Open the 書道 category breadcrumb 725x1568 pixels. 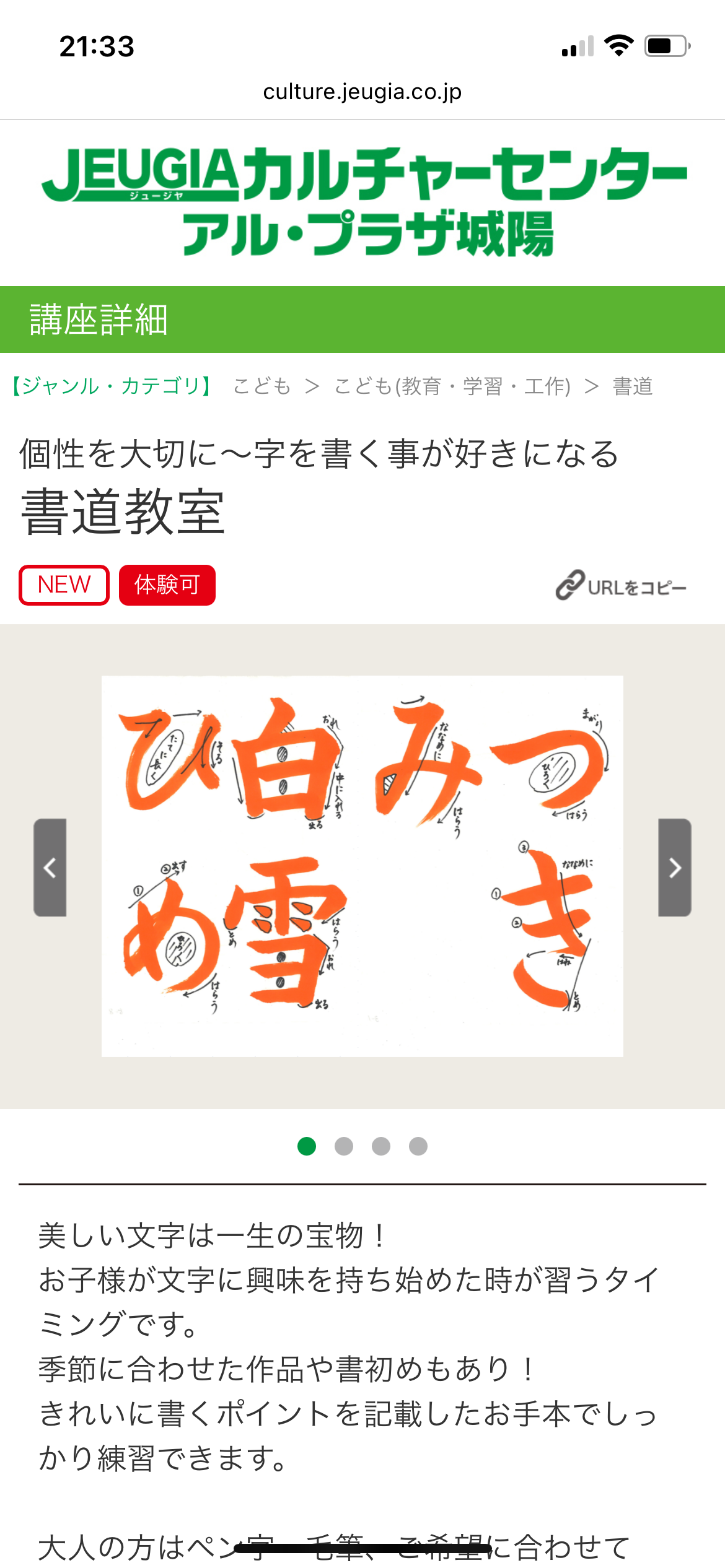pos(632,386)
